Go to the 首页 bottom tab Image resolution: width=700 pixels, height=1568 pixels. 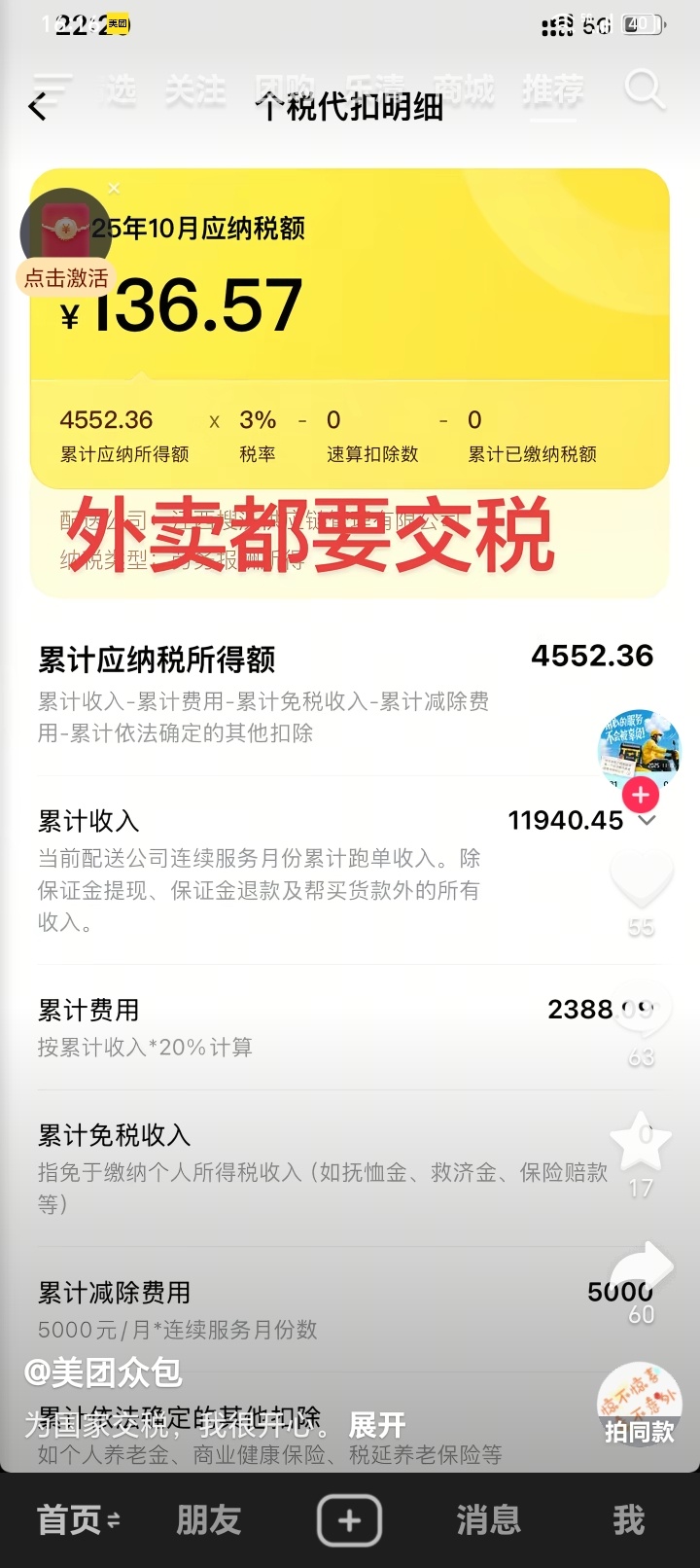[76, 1519]
